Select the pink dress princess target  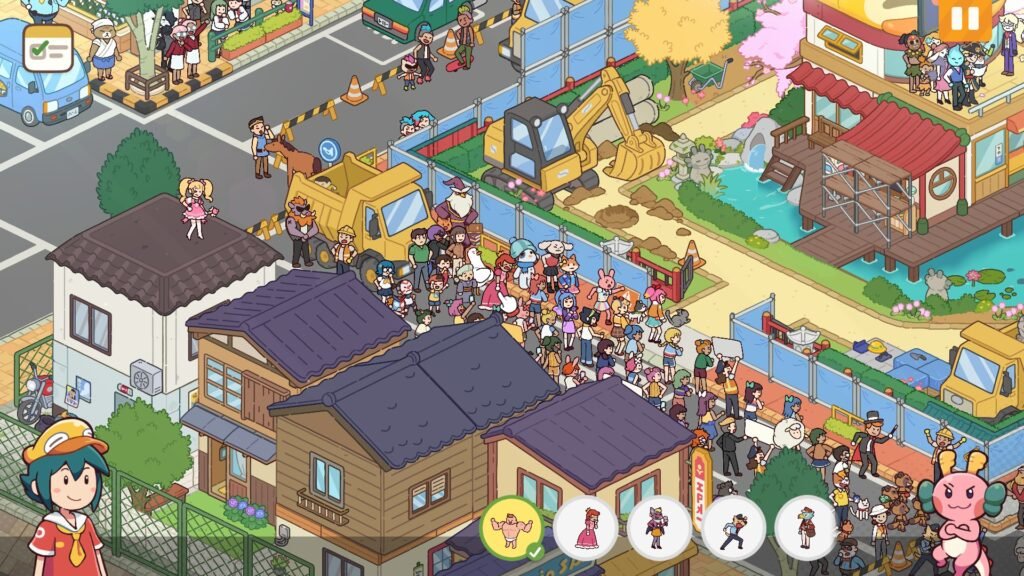(586, 527)
